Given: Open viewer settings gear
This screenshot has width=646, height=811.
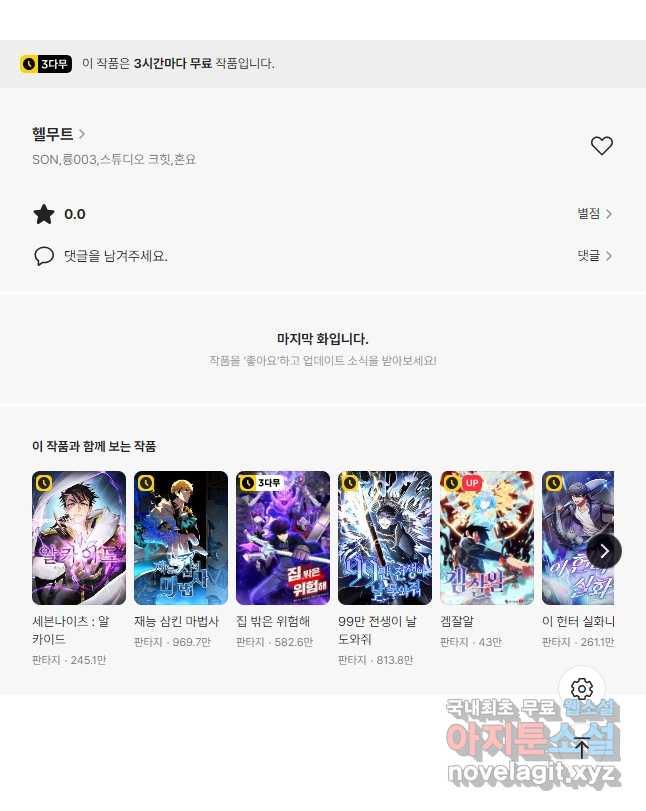Looking at the screenshot, I should tap(581, 689).
